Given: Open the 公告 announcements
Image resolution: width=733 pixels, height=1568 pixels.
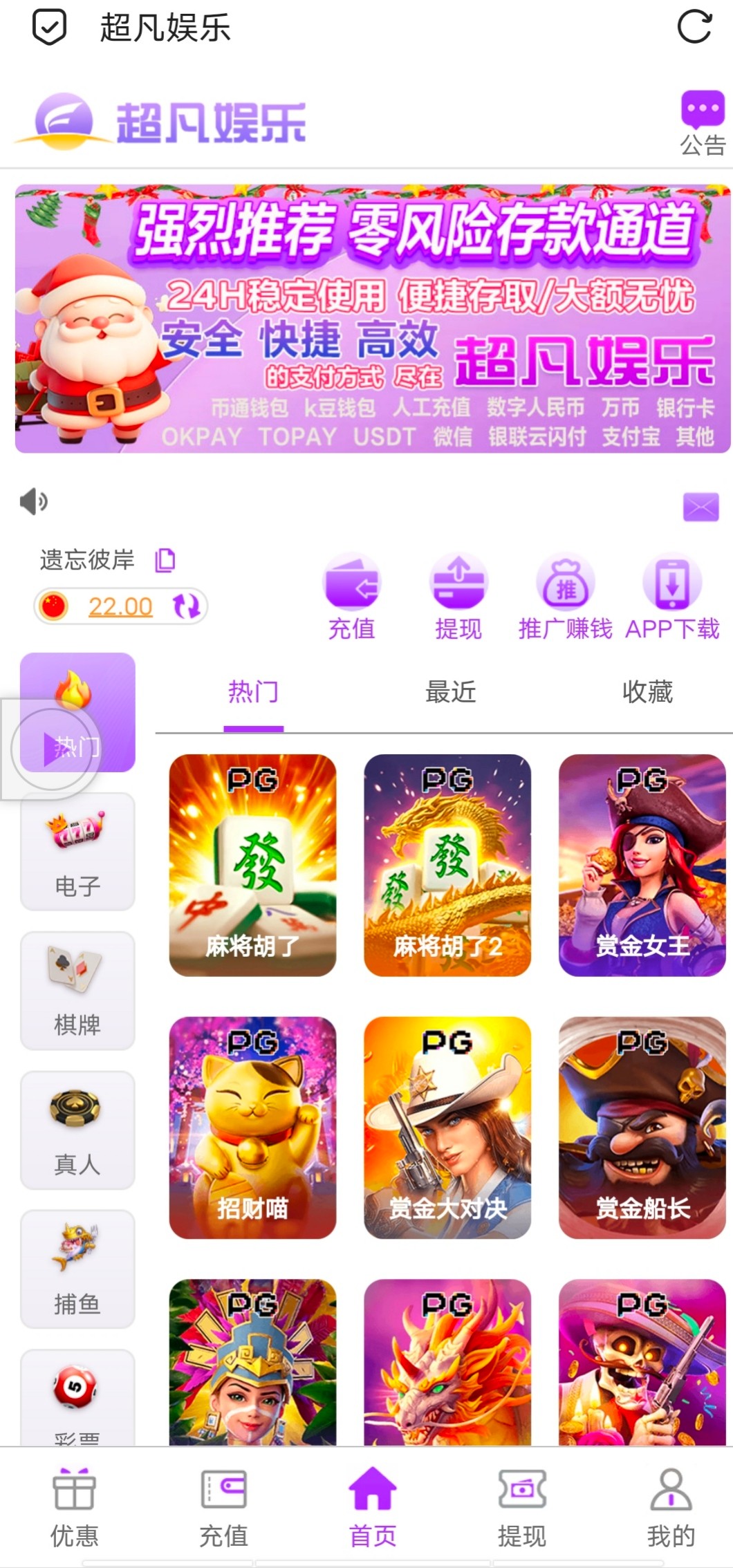Looking at the screenshot, I should (x=702, y=123).
